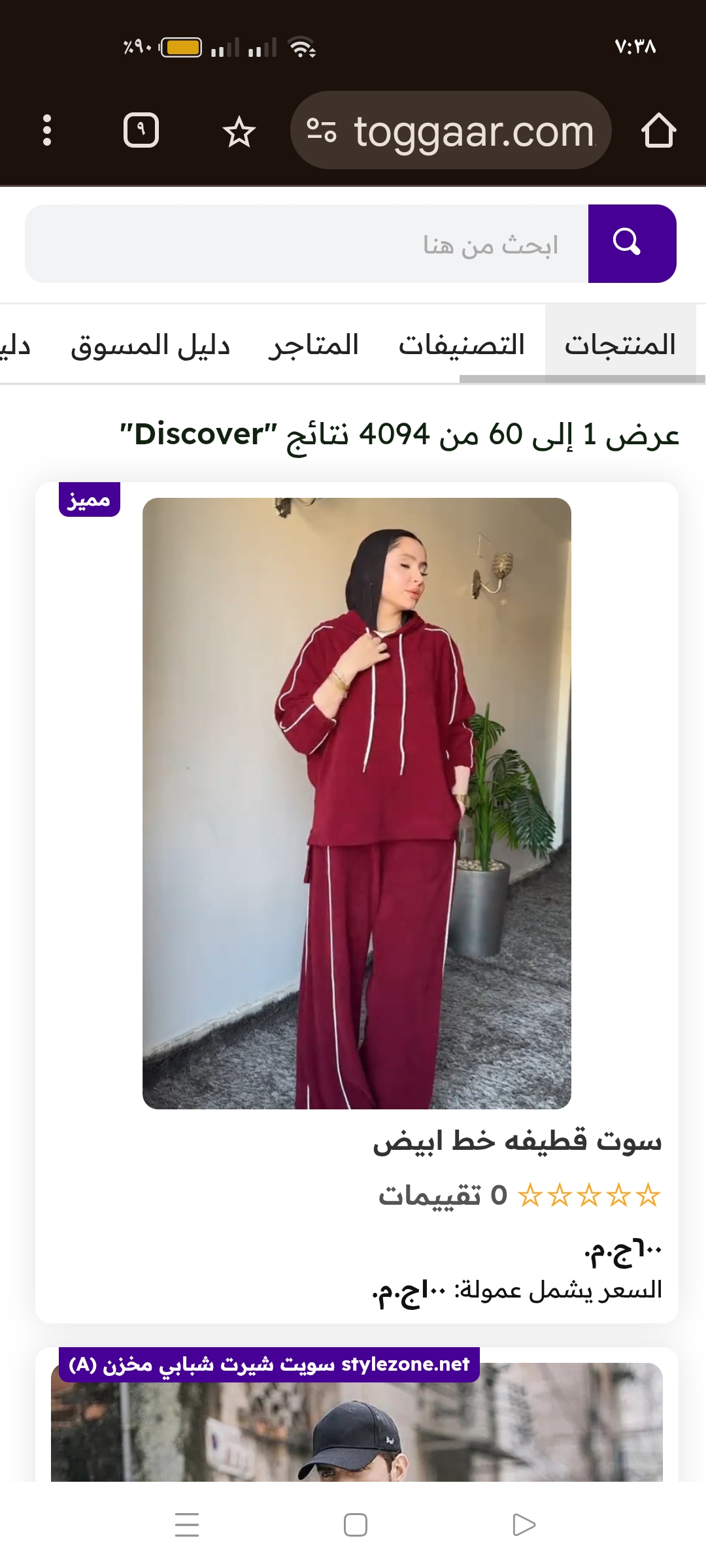
Task: Tap the purple search magnifier button
Action: [x=631, y=244]
